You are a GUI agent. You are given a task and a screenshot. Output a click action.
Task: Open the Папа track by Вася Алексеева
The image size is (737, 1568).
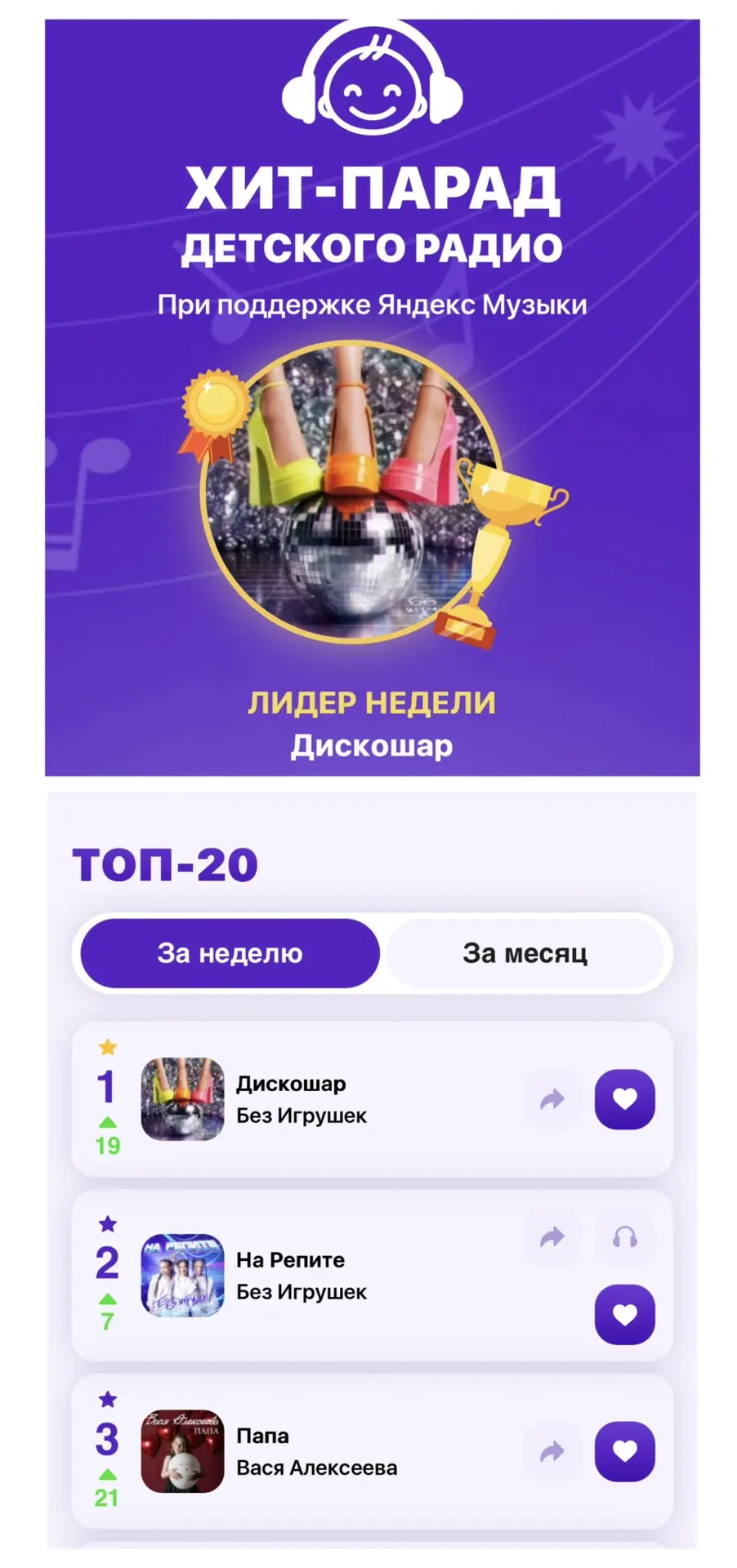[x=373, y=1451]
